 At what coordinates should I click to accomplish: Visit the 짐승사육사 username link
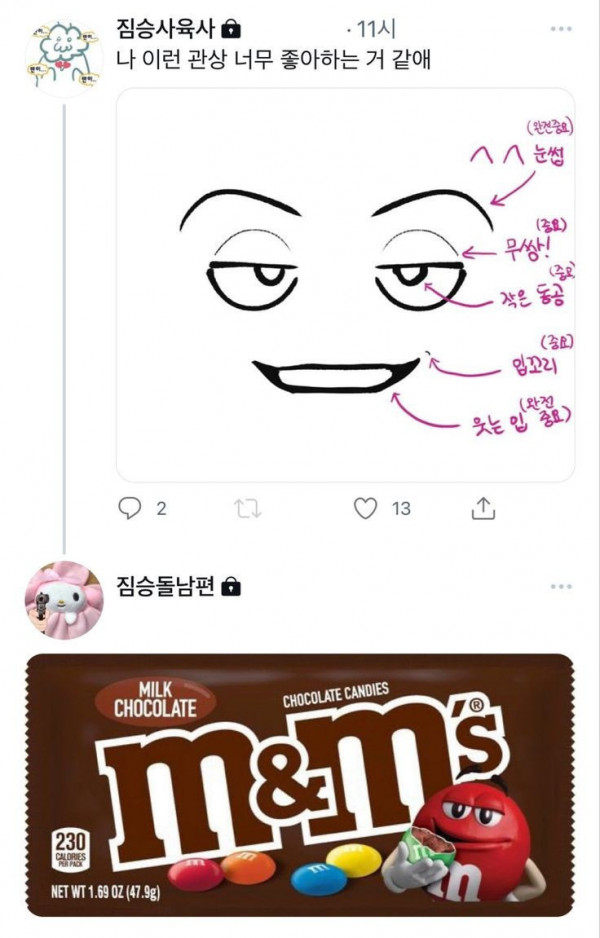pyautogui.click(x=166, y=27)
